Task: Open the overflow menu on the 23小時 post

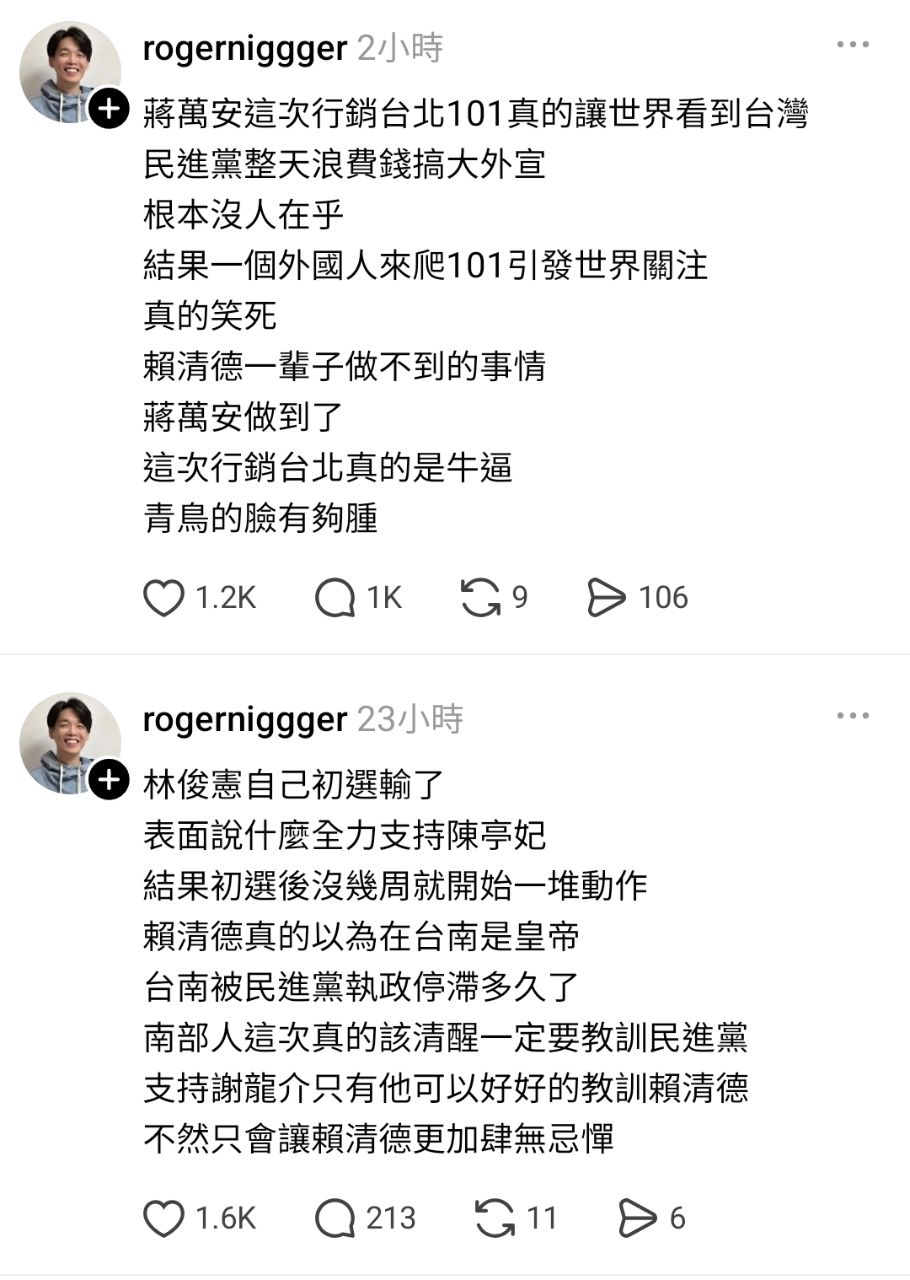Action: click(x=852, y=716)
